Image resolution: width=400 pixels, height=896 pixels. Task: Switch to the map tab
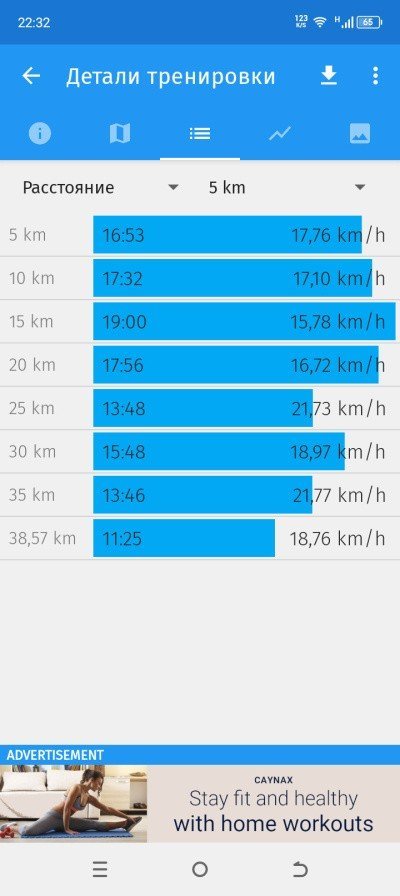coord(120,134)
